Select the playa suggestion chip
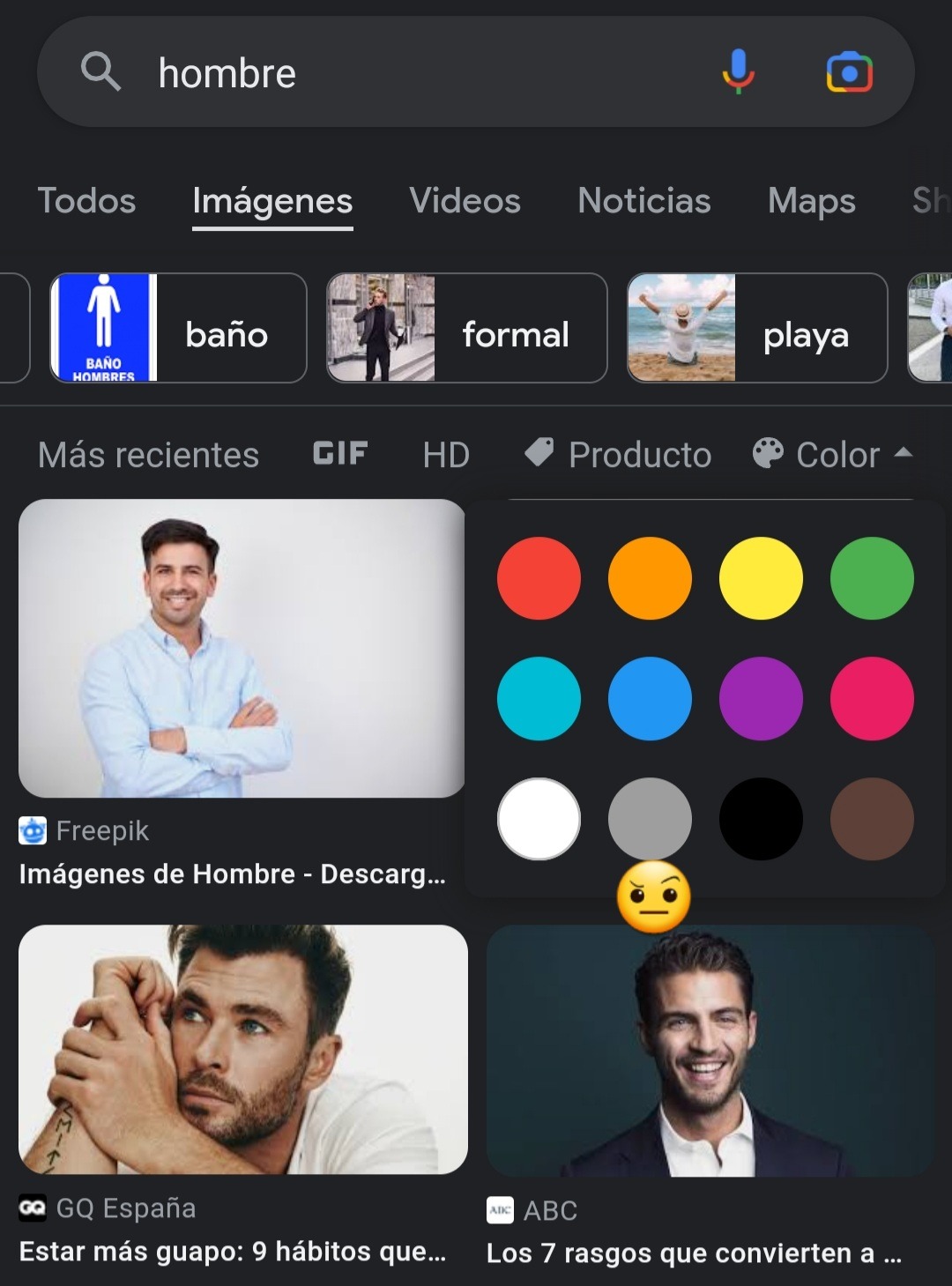Screen dimensions: 952x1286 pyautogui.click(x=756, y=328)
